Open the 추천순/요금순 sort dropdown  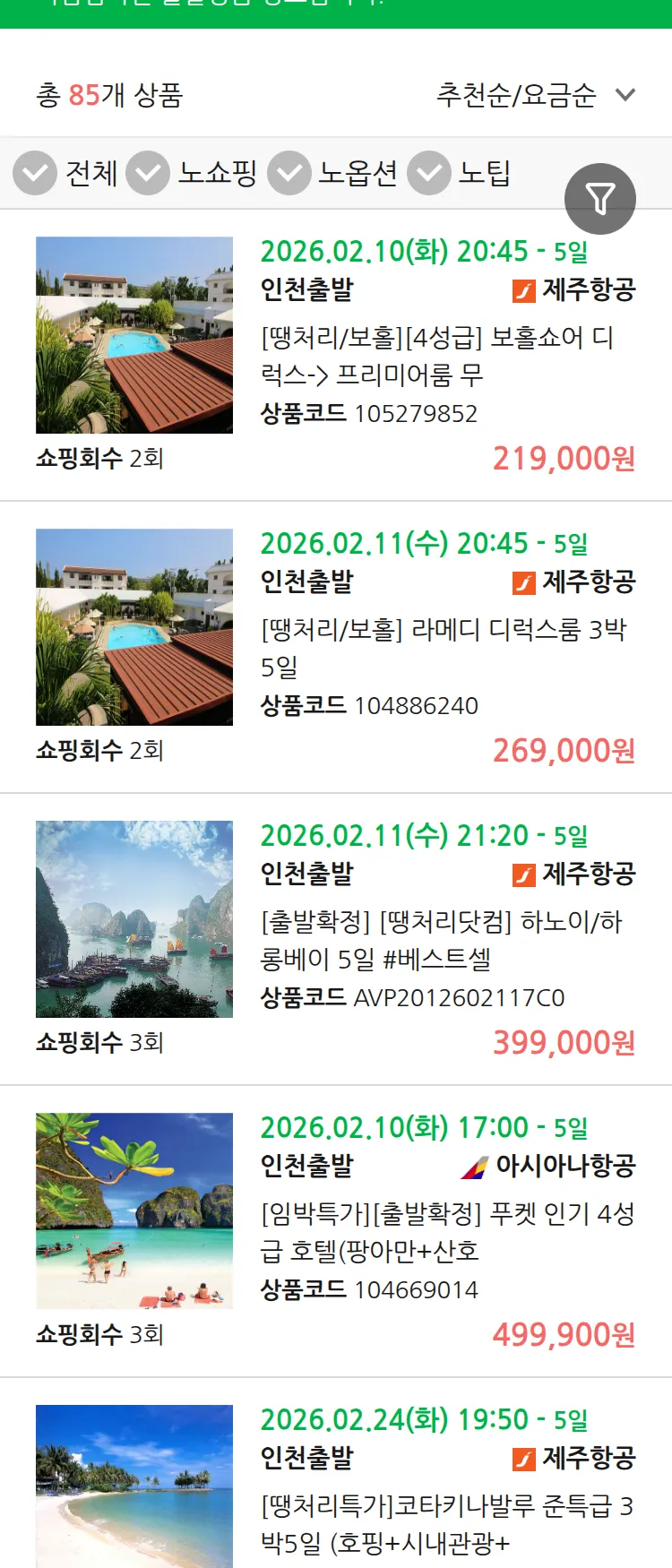coord(517,95)
